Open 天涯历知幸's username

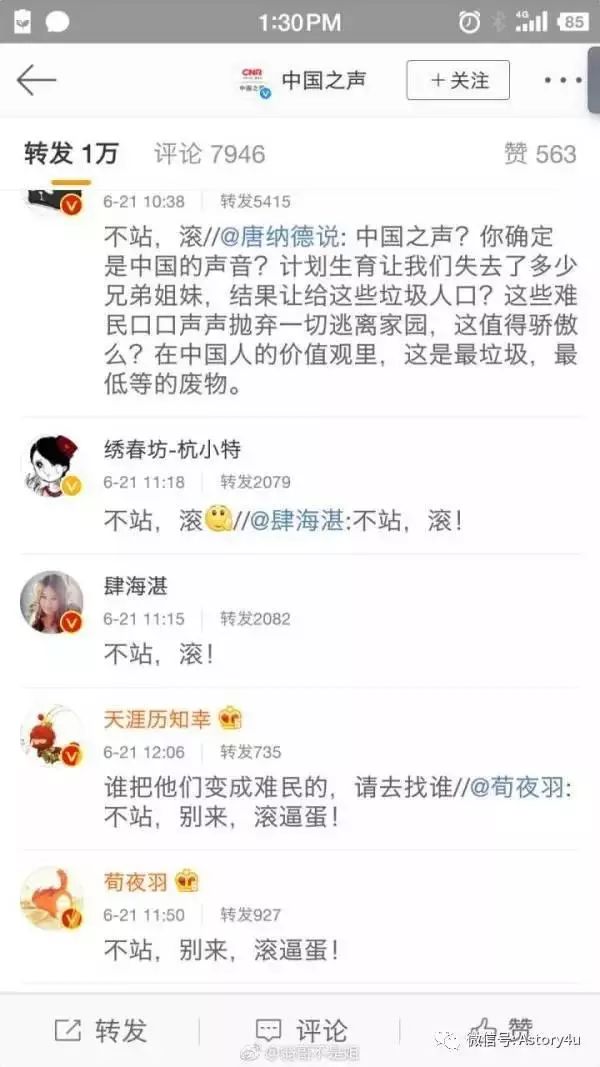pos(158,719)
